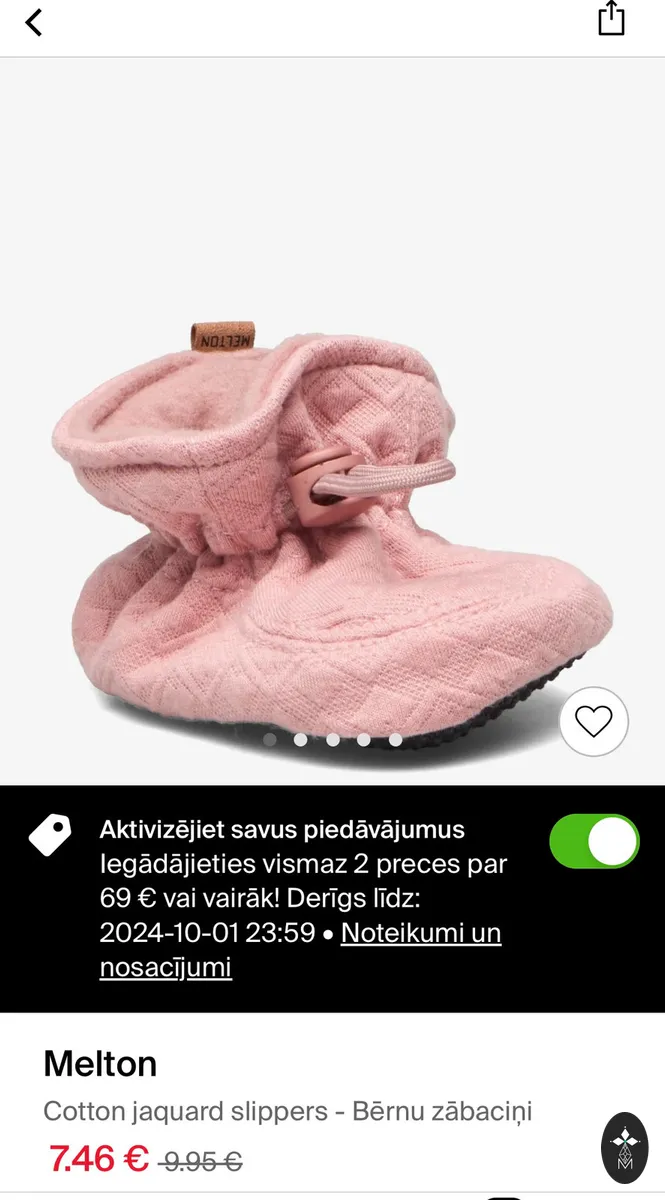The image size is (665, 1200).
Task: Share this Melton slippers product
Action: click(611, 19)
